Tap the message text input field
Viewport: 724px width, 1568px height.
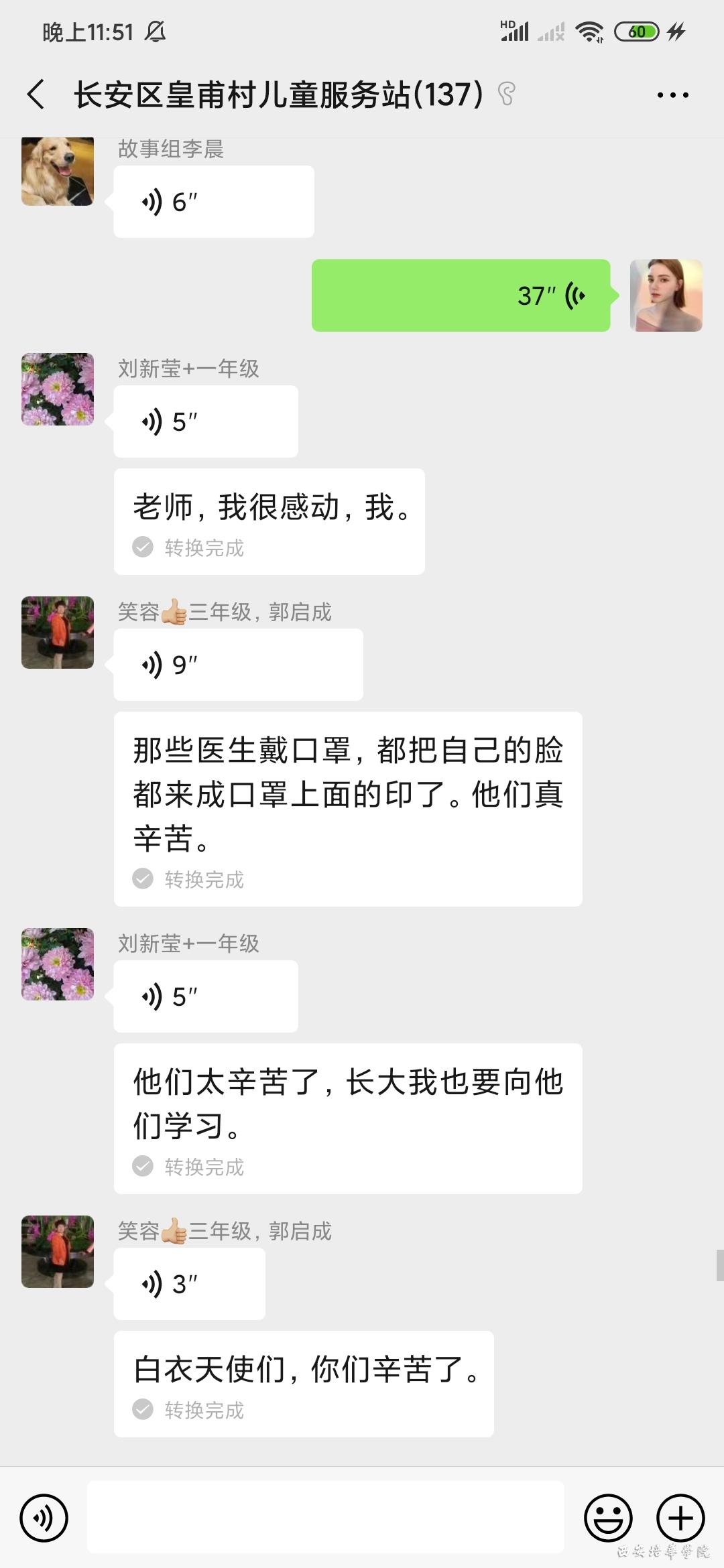point(325,1518)
